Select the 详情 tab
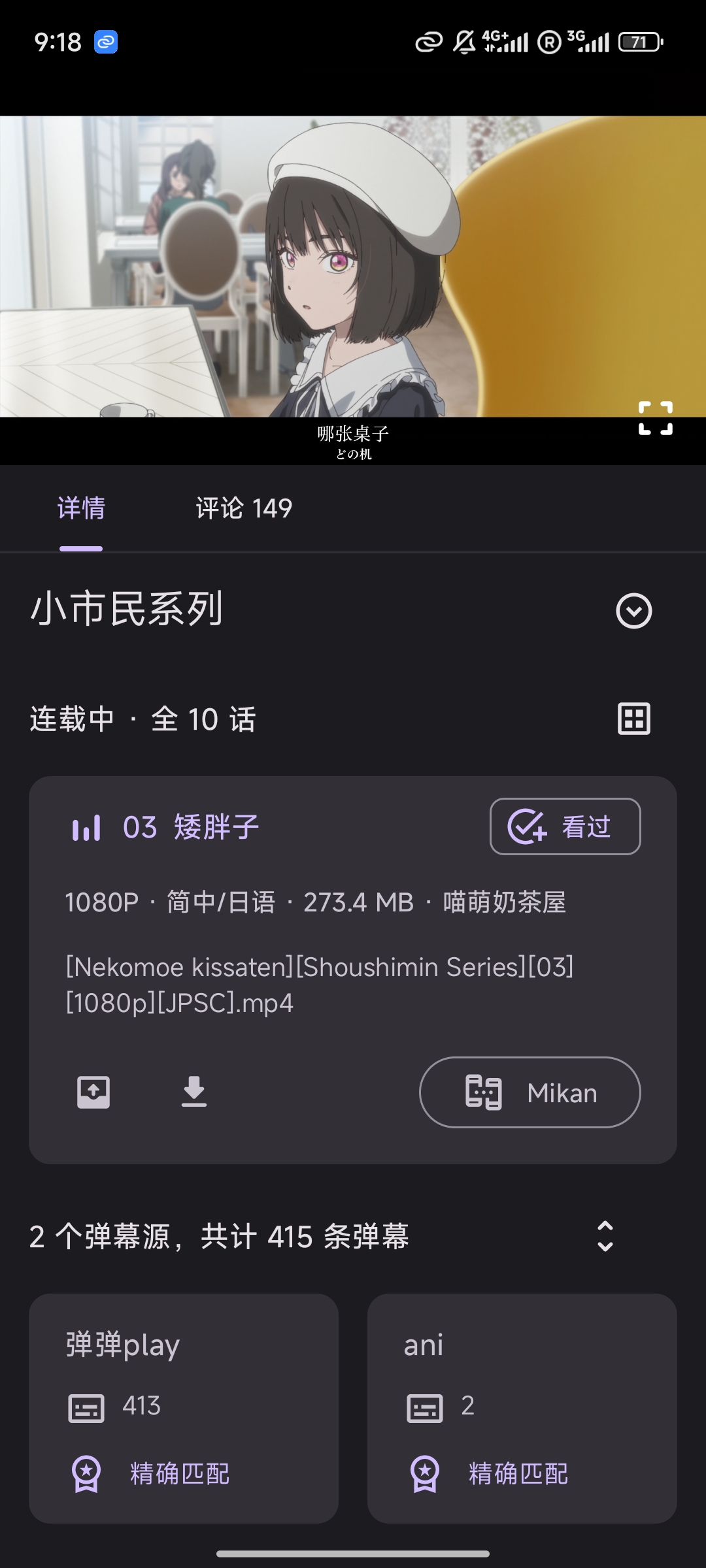706x1568 pixels. point(81,509)
